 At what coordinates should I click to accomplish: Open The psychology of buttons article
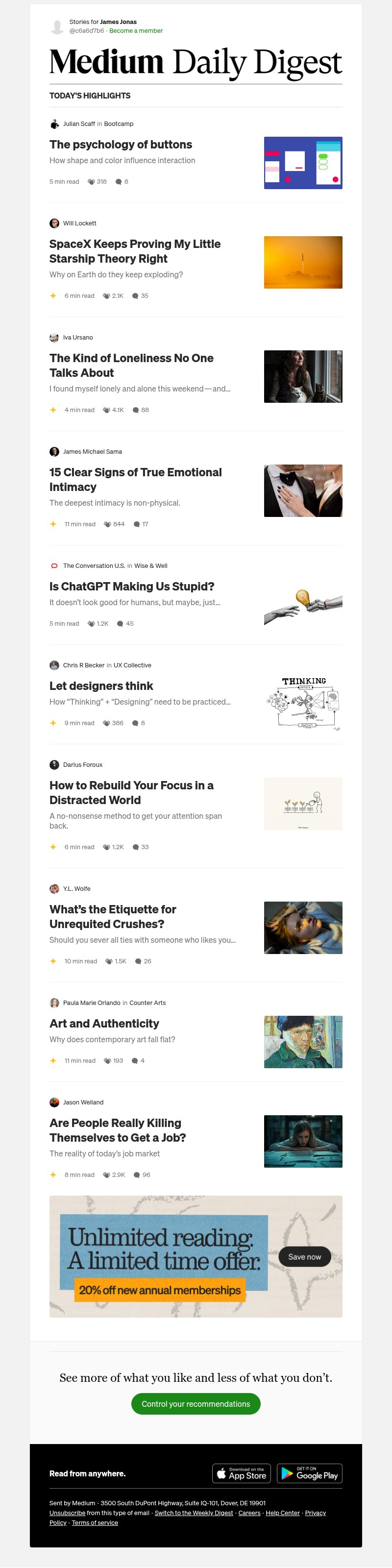121,144
